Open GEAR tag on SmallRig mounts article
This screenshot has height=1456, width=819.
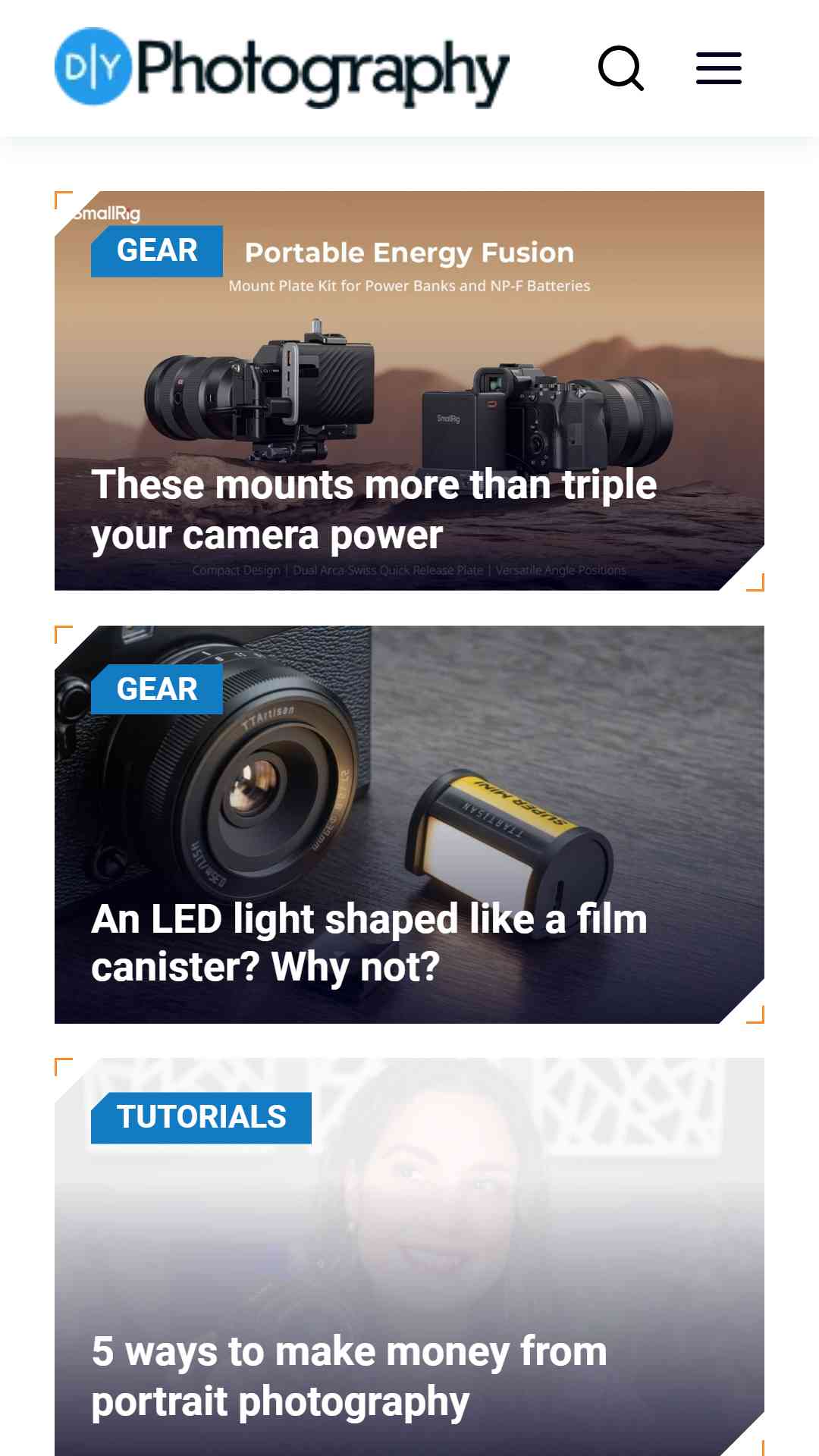(x=157, y=251)
